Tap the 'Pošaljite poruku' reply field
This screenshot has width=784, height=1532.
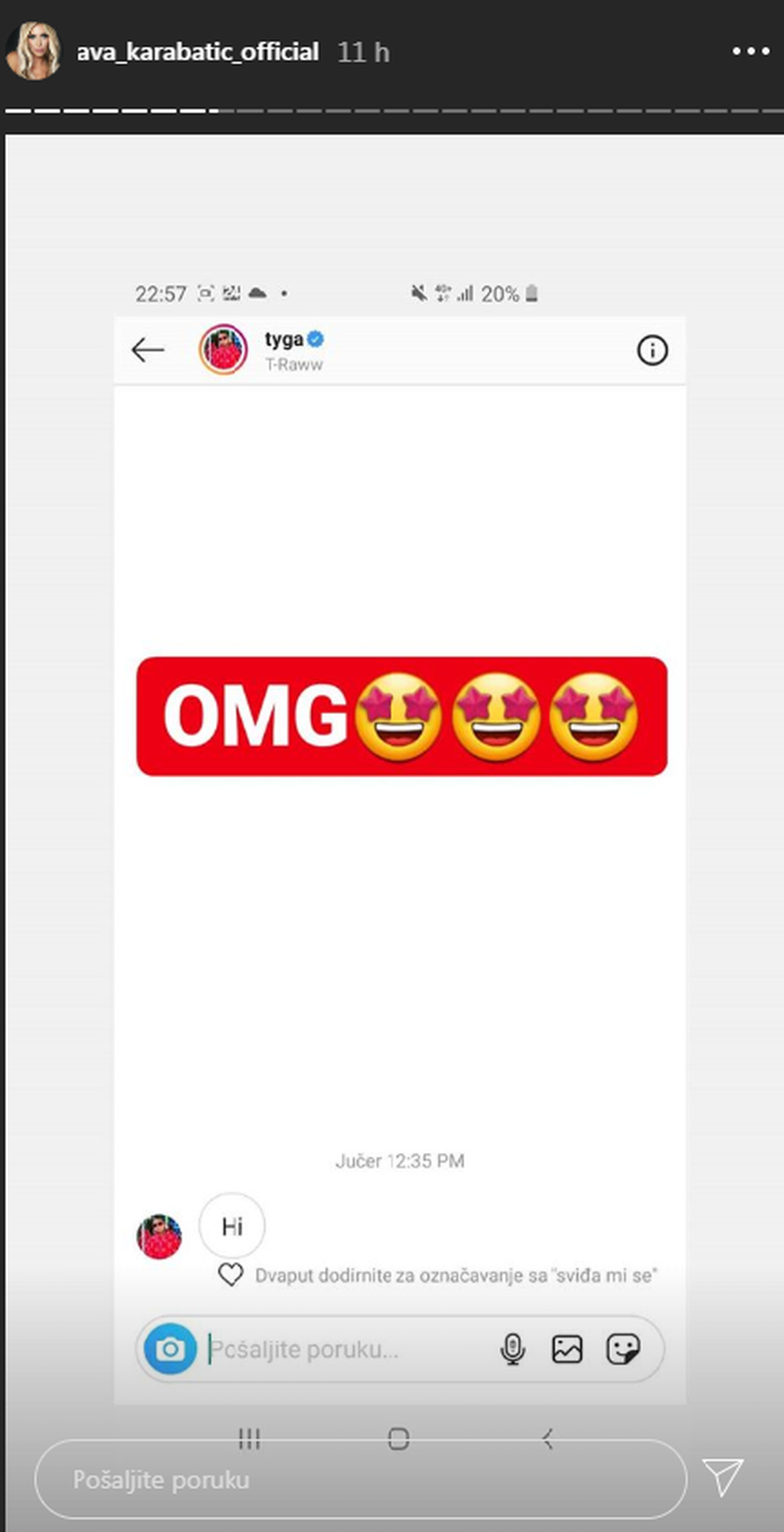click(359, 1479)
